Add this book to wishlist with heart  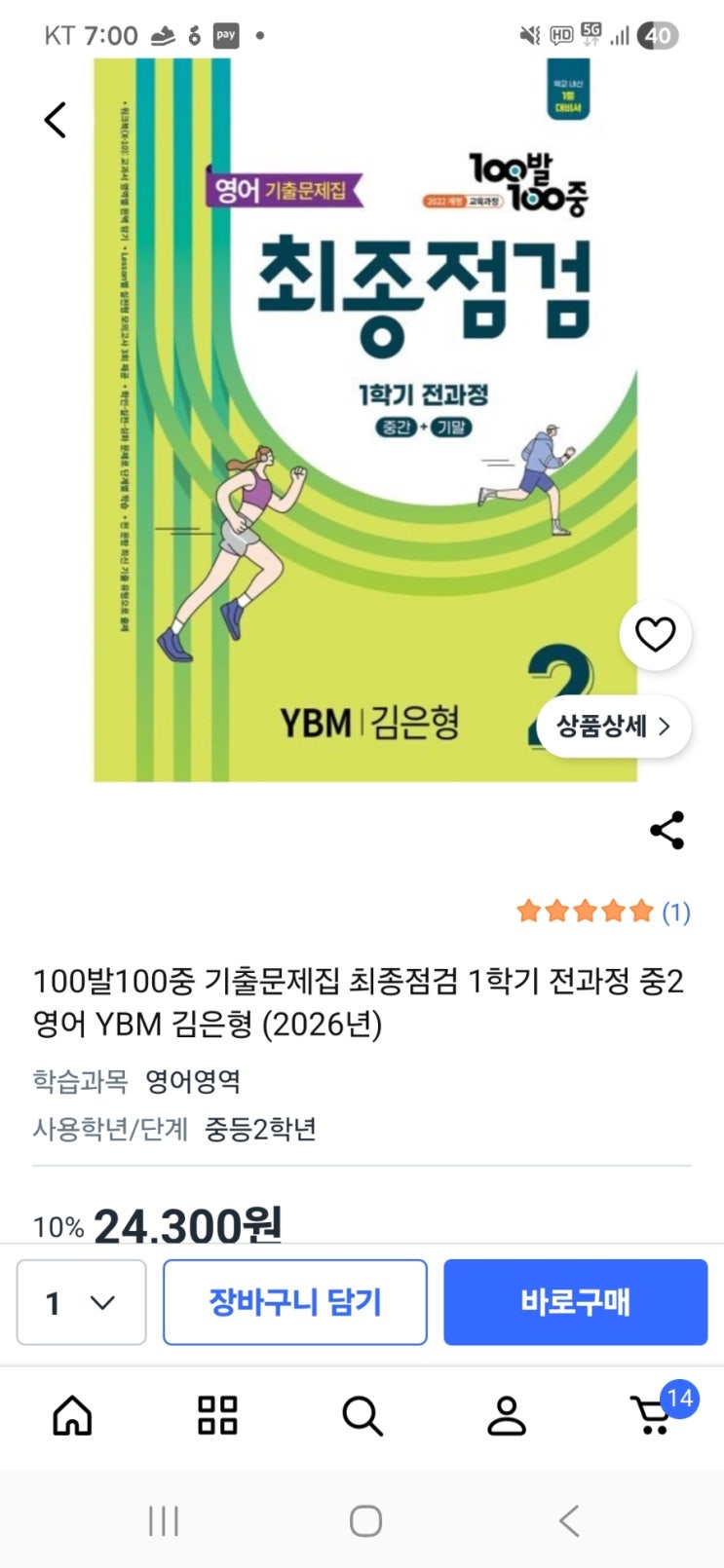click(x=655, y=635)
